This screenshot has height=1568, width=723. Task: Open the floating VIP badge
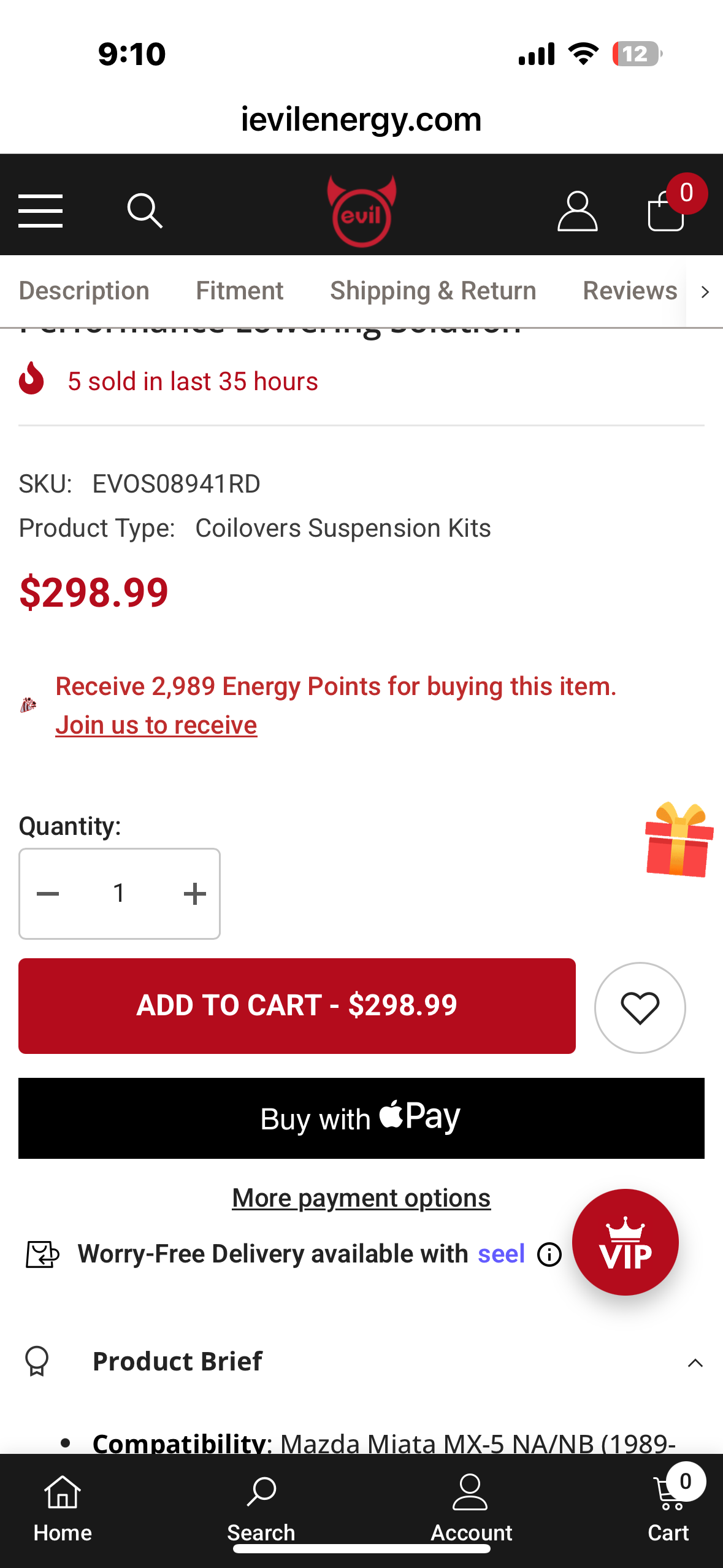[x=625, y=1242]
